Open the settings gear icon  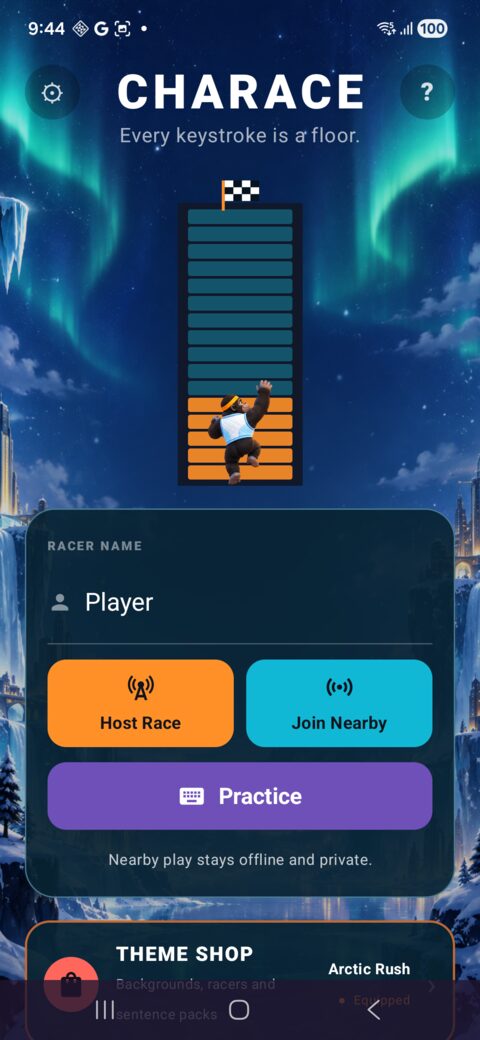(x=52, y=92)
